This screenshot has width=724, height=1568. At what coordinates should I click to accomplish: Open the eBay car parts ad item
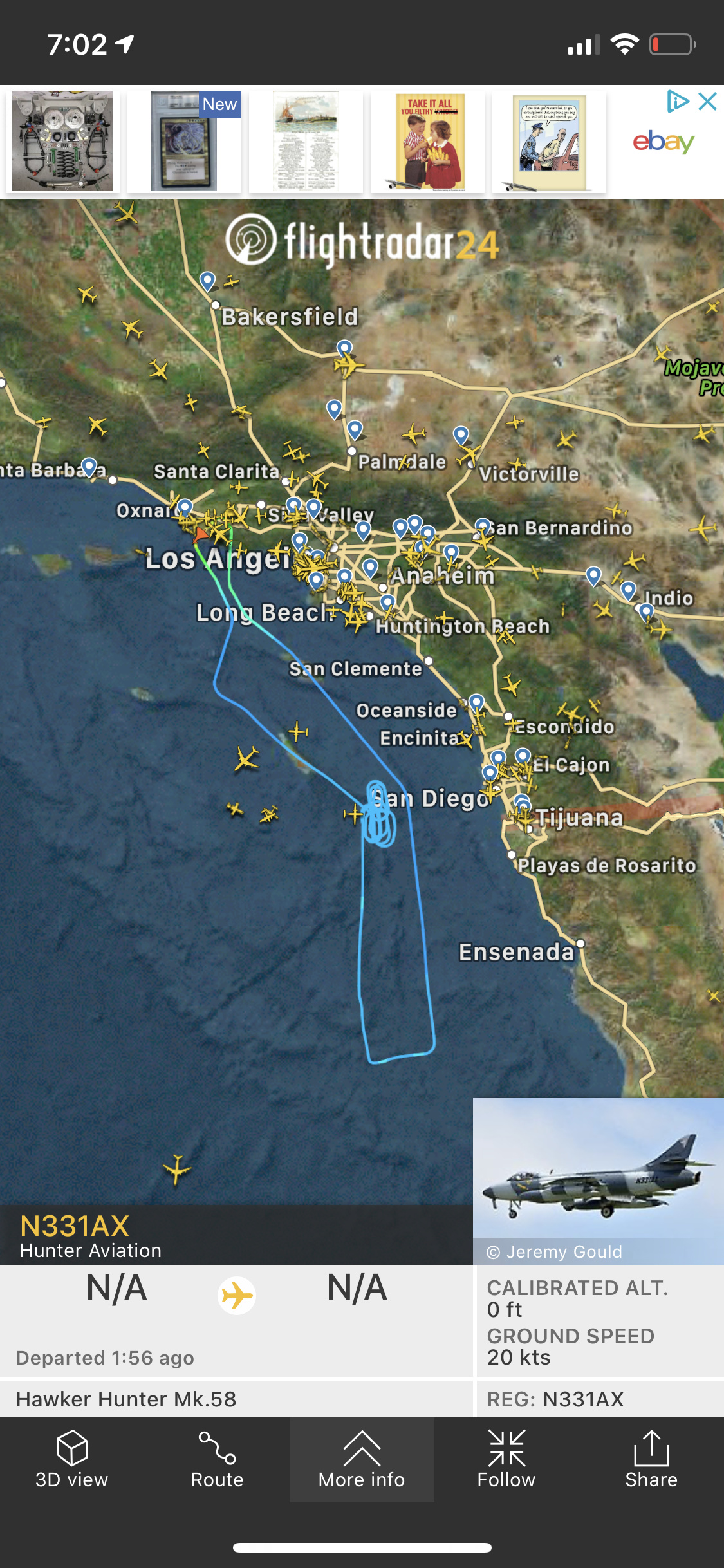tap(62, 141)
